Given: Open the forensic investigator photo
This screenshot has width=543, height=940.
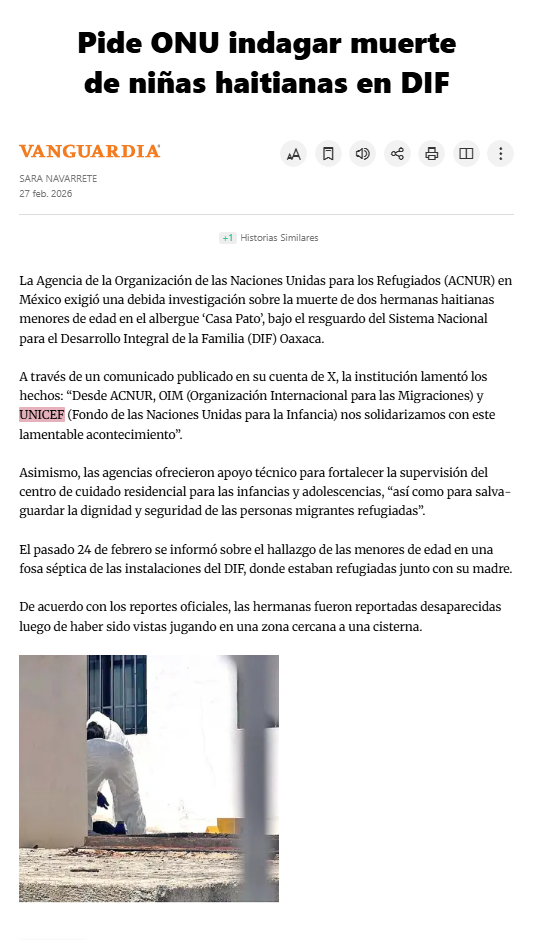Looking at the screenshot, I should tap(149, 778).
